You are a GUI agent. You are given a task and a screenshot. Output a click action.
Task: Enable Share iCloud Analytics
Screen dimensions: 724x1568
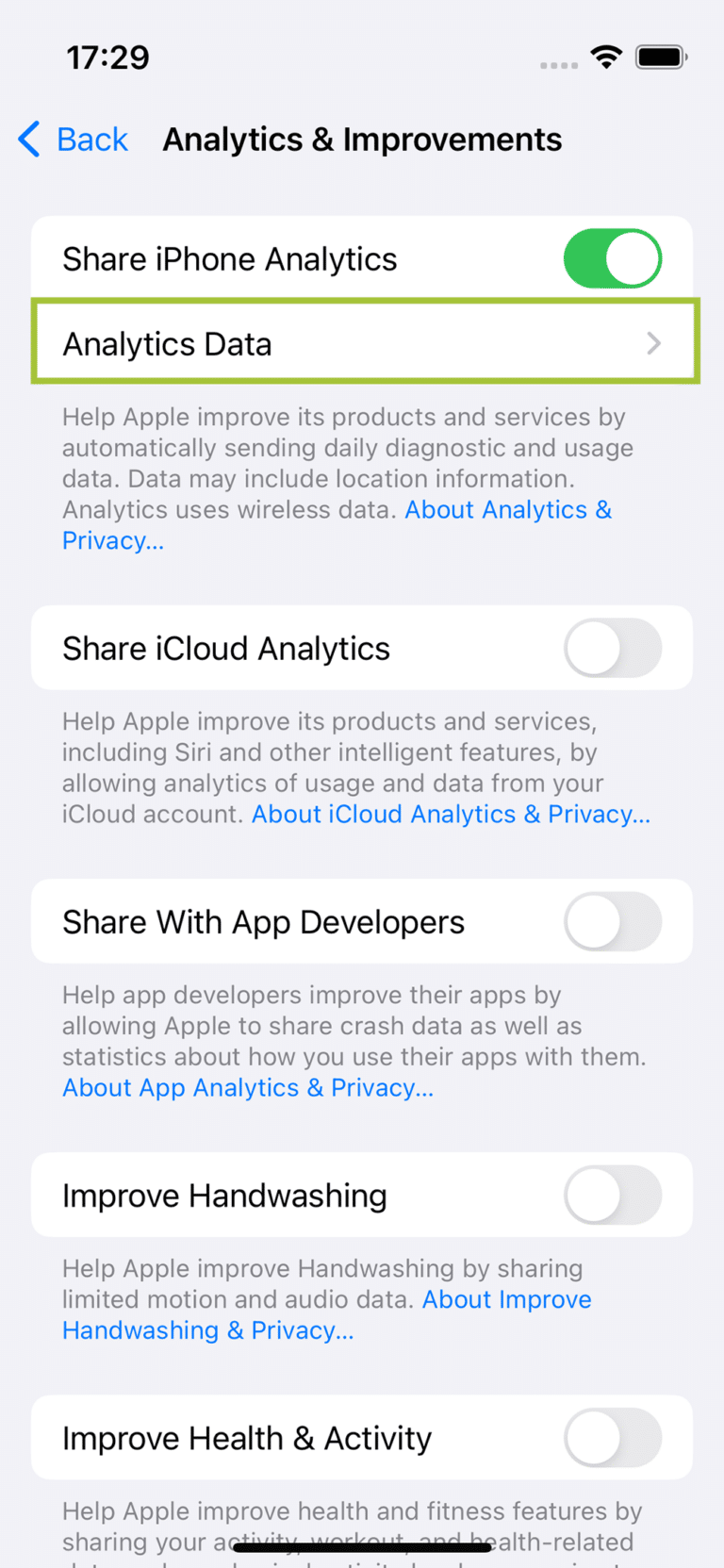[x=613, y=648]
